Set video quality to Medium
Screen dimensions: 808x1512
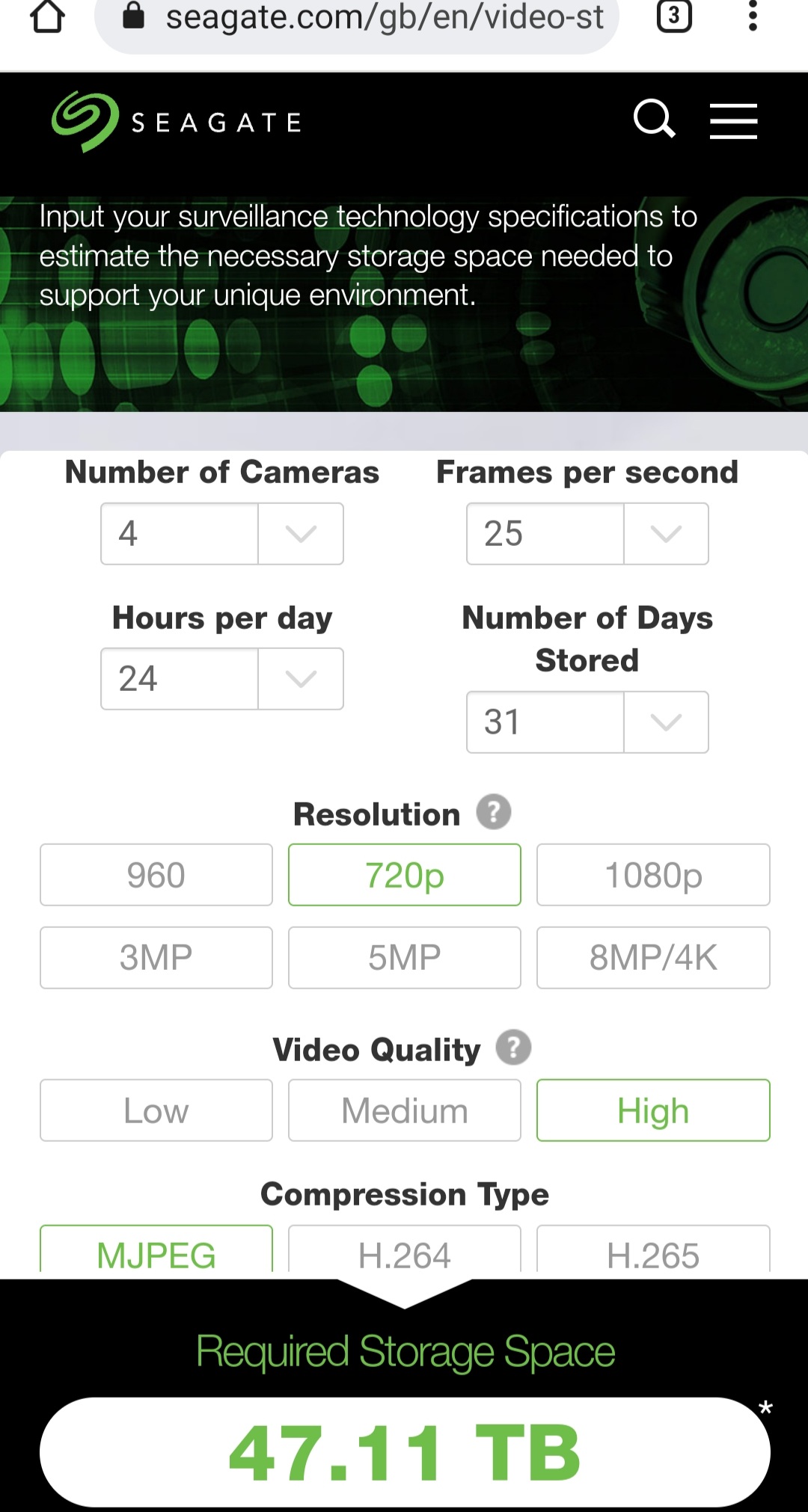click(x=404, y=1110)
